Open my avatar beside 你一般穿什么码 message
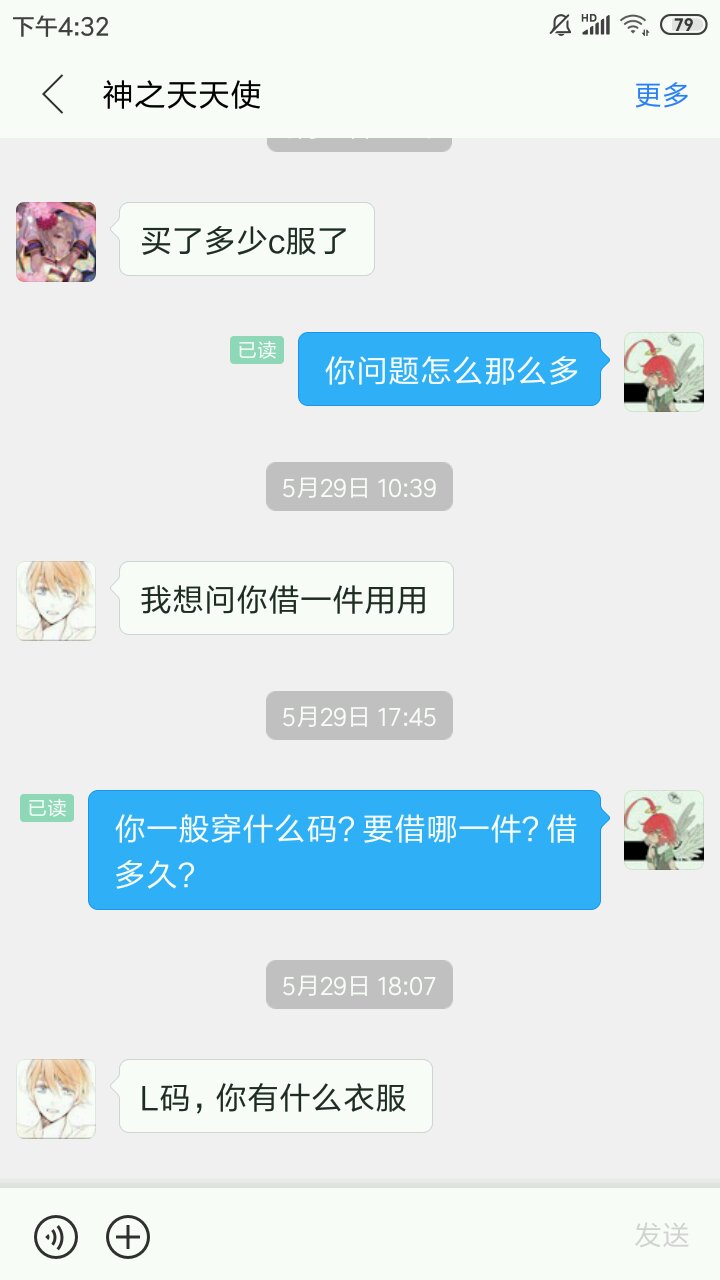The width and height of the screenshot is (720, 1280). point(664,830)
